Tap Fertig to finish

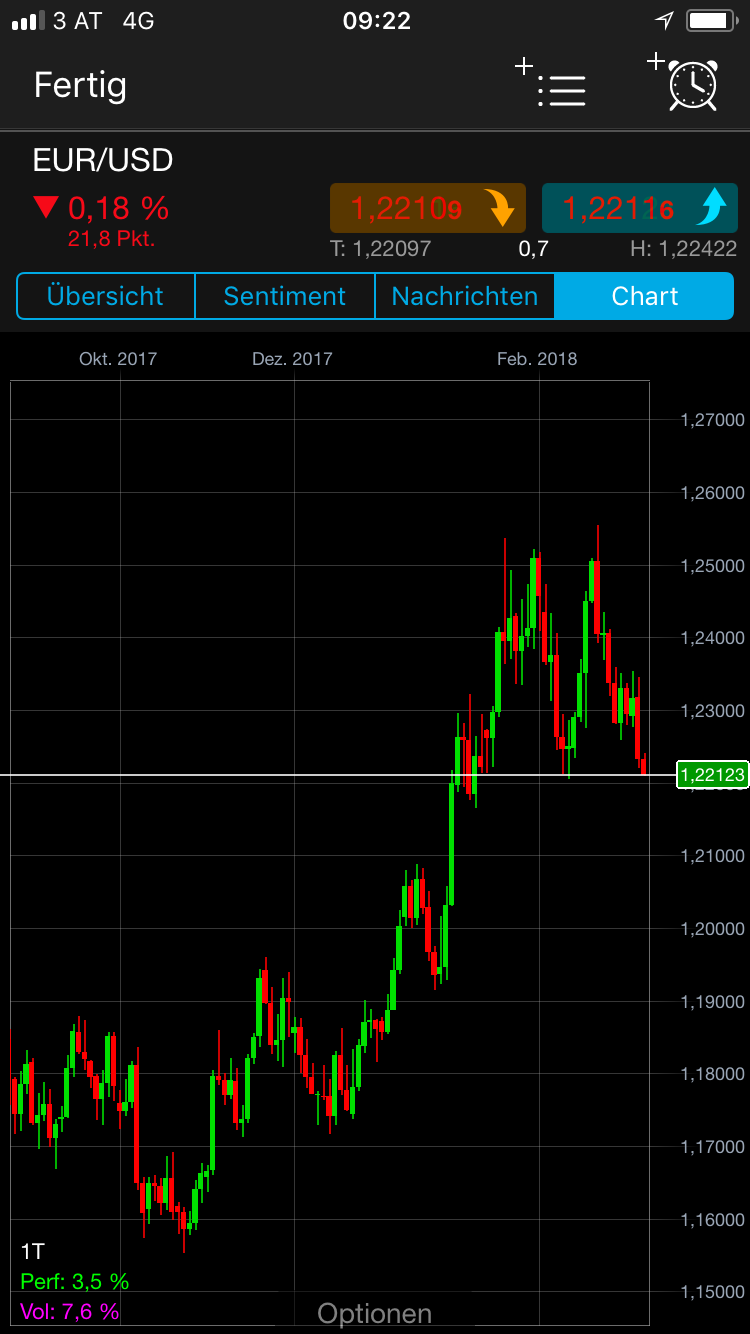[80, 85]
